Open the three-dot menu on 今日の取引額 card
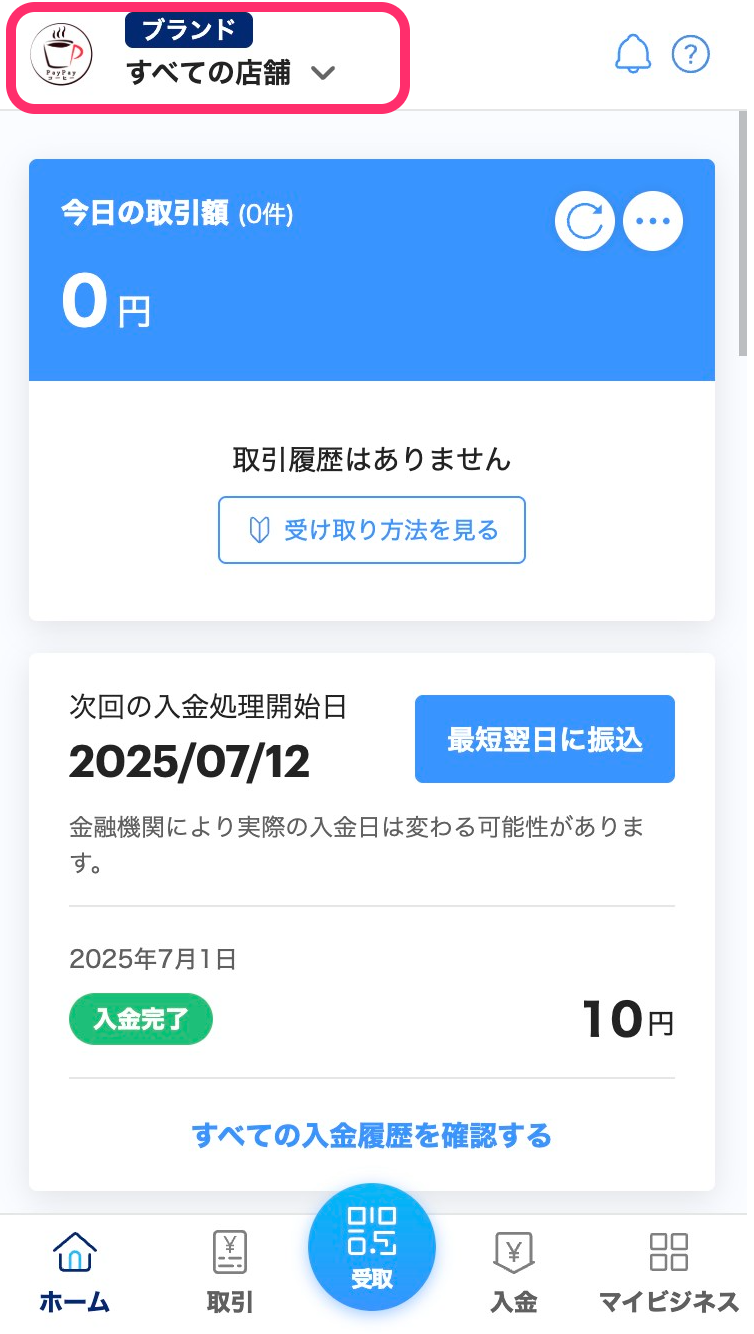This screenshot has height=1334, width=754. coord(653,221)
